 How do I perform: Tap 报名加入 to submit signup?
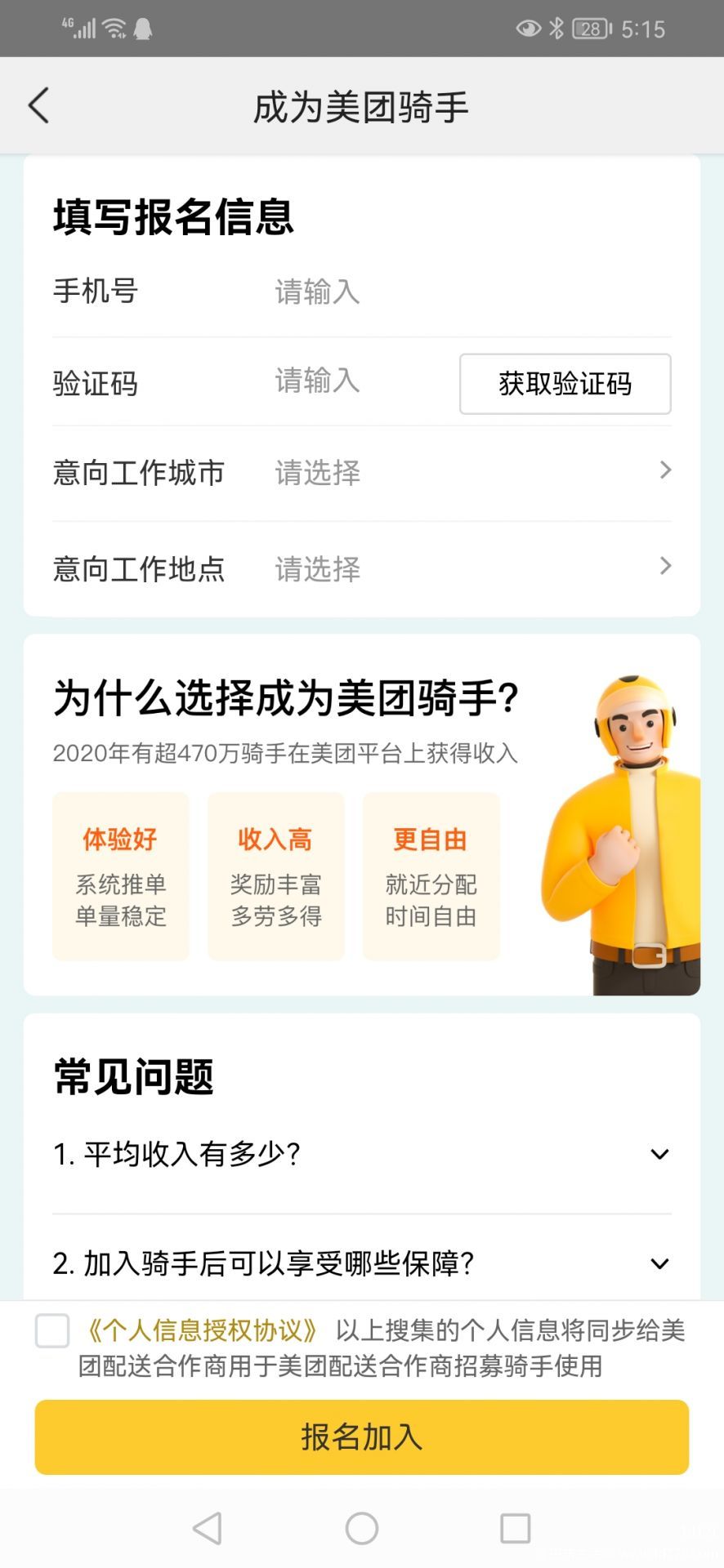pos(362,1437)
